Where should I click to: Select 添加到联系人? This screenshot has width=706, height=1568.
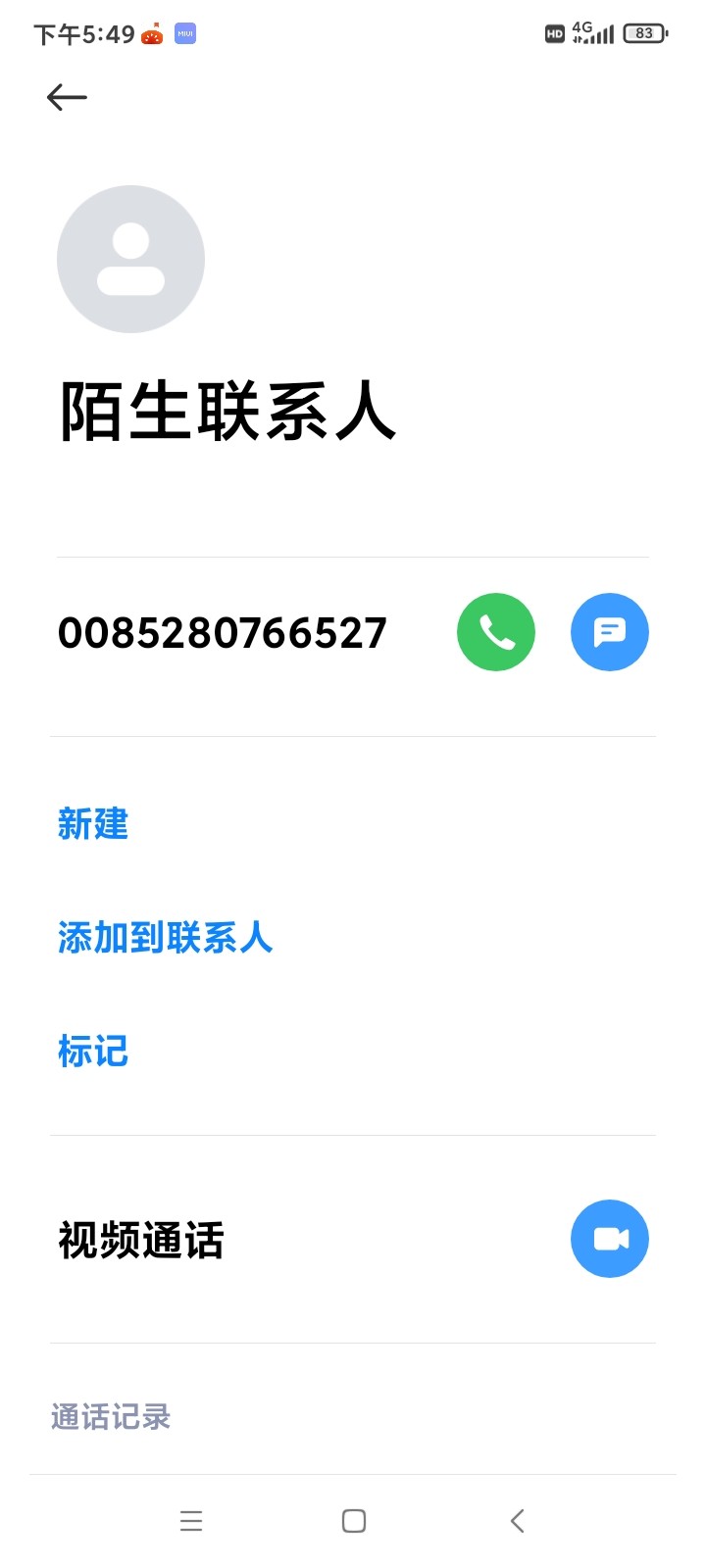click(165, 938)
